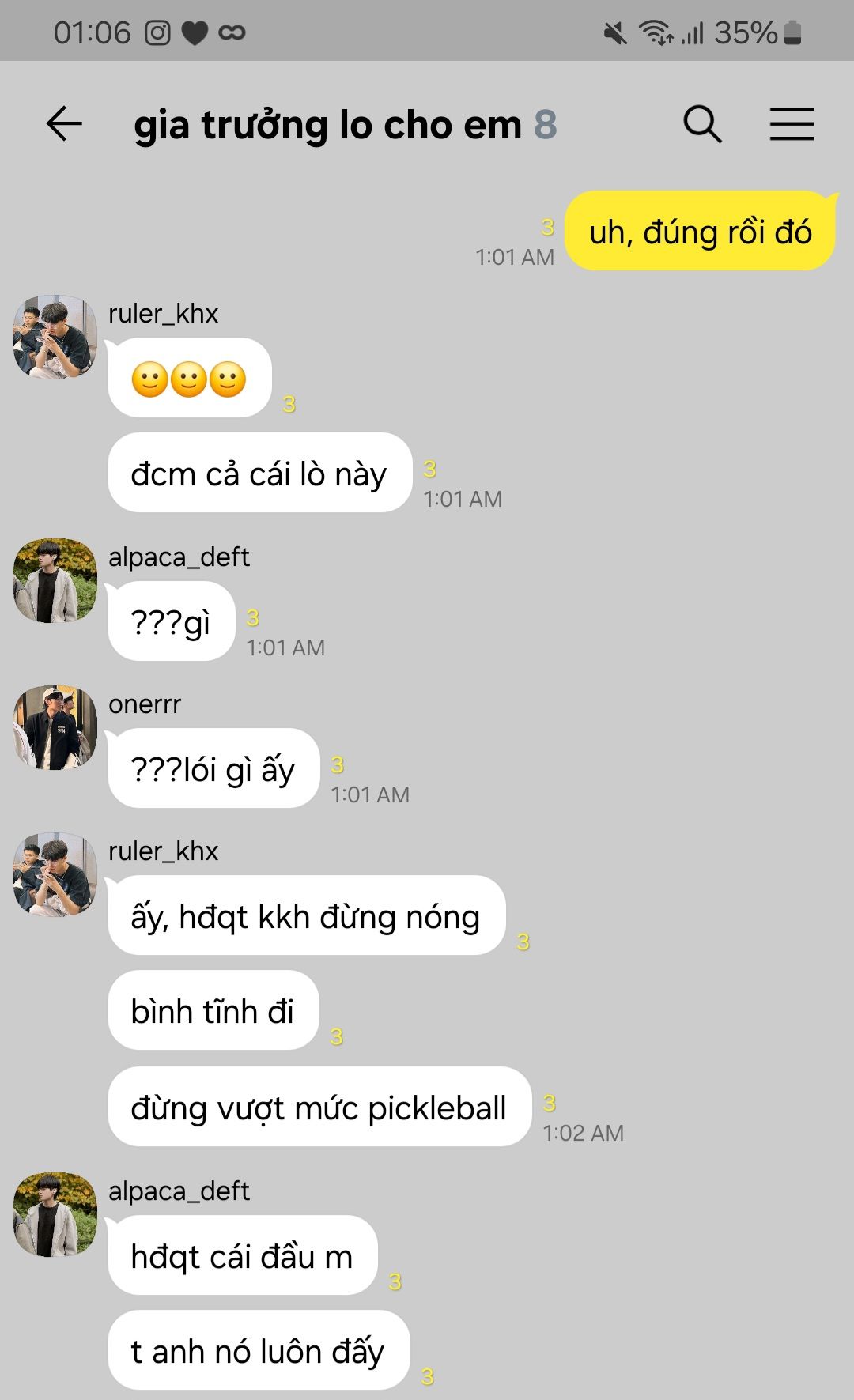Open the hamburger menu of the chat
The height and width of the screenshot is (1400, 854).
[x=792, y=124]
